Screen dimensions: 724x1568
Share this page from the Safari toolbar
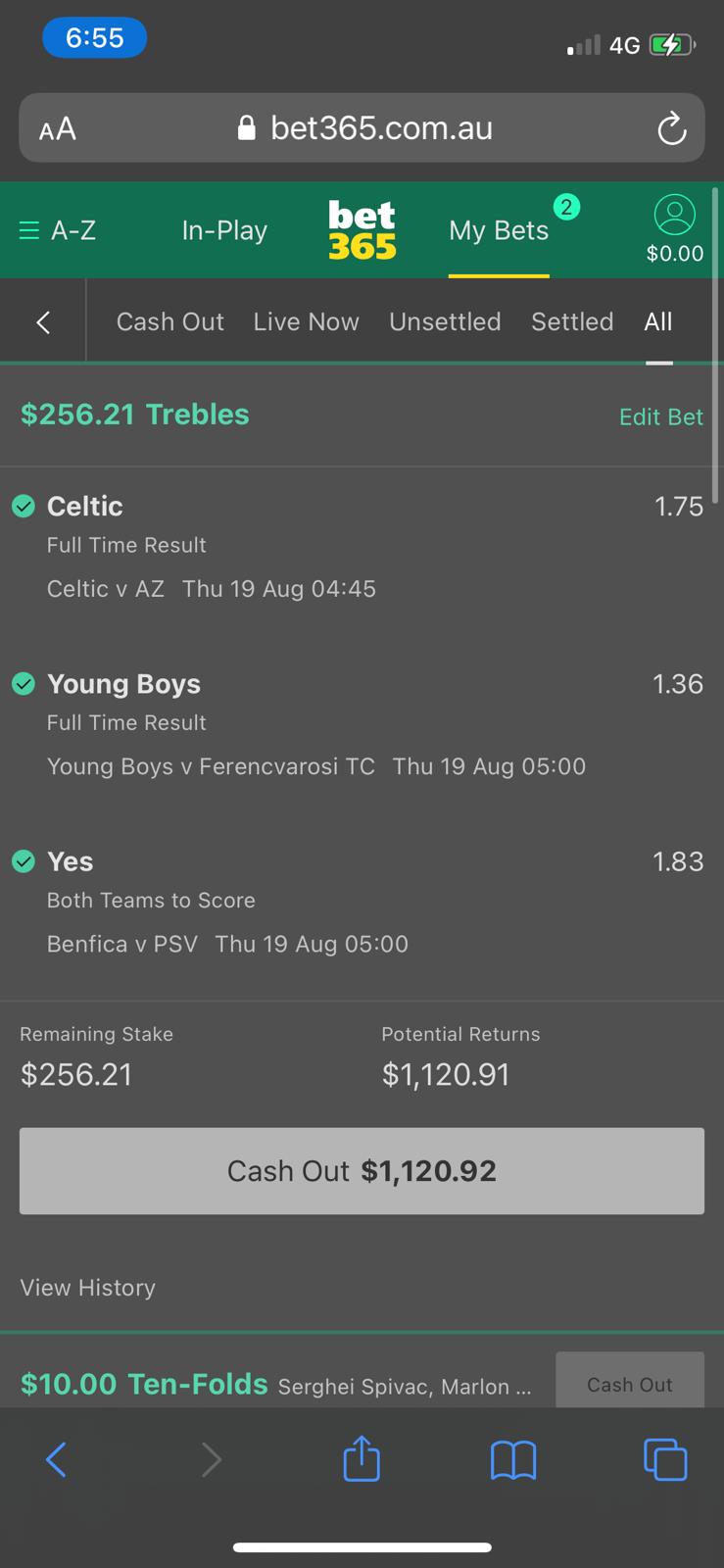(362, 1459)
